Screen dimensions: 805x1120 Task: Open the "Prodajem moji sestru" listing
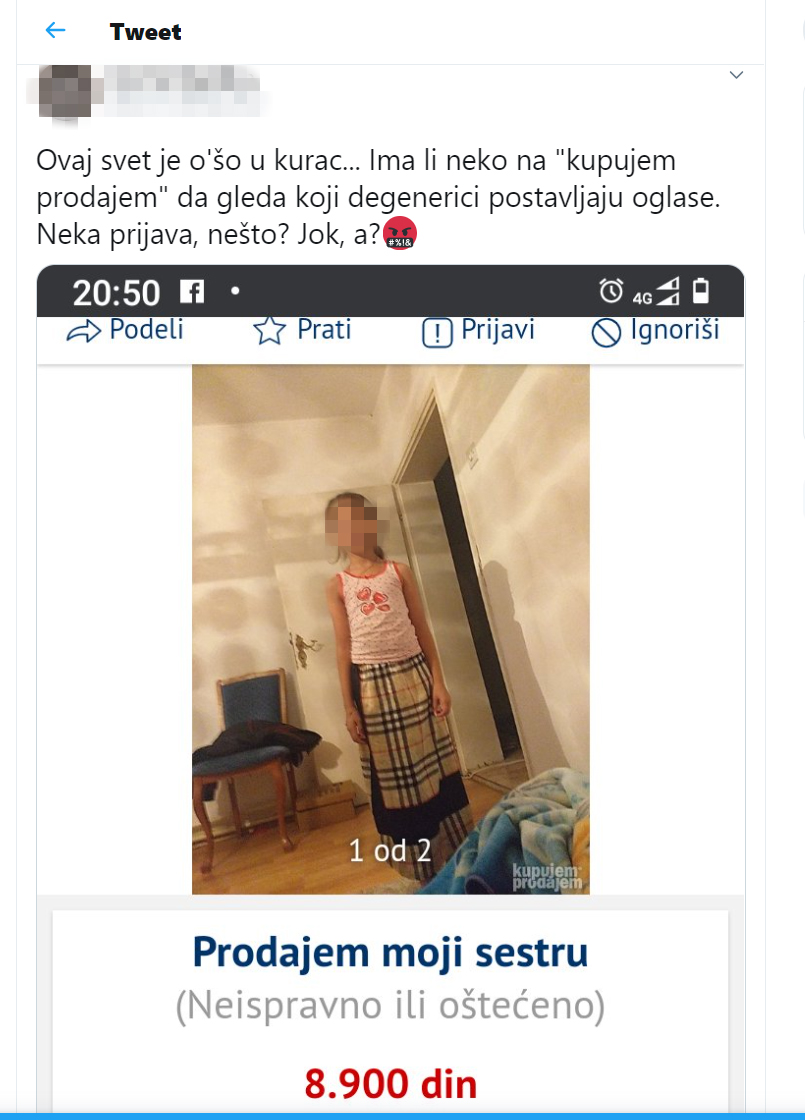[x=389, y=953]
